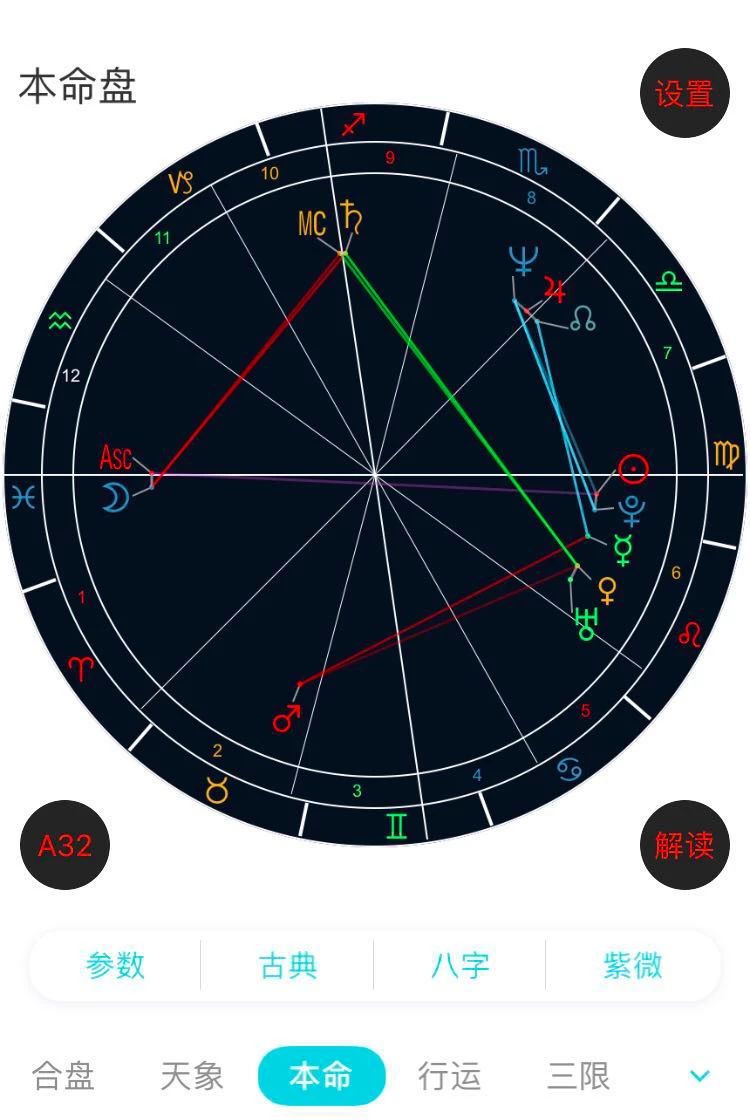Switch to the 三限 tab

pos(578,1076)
